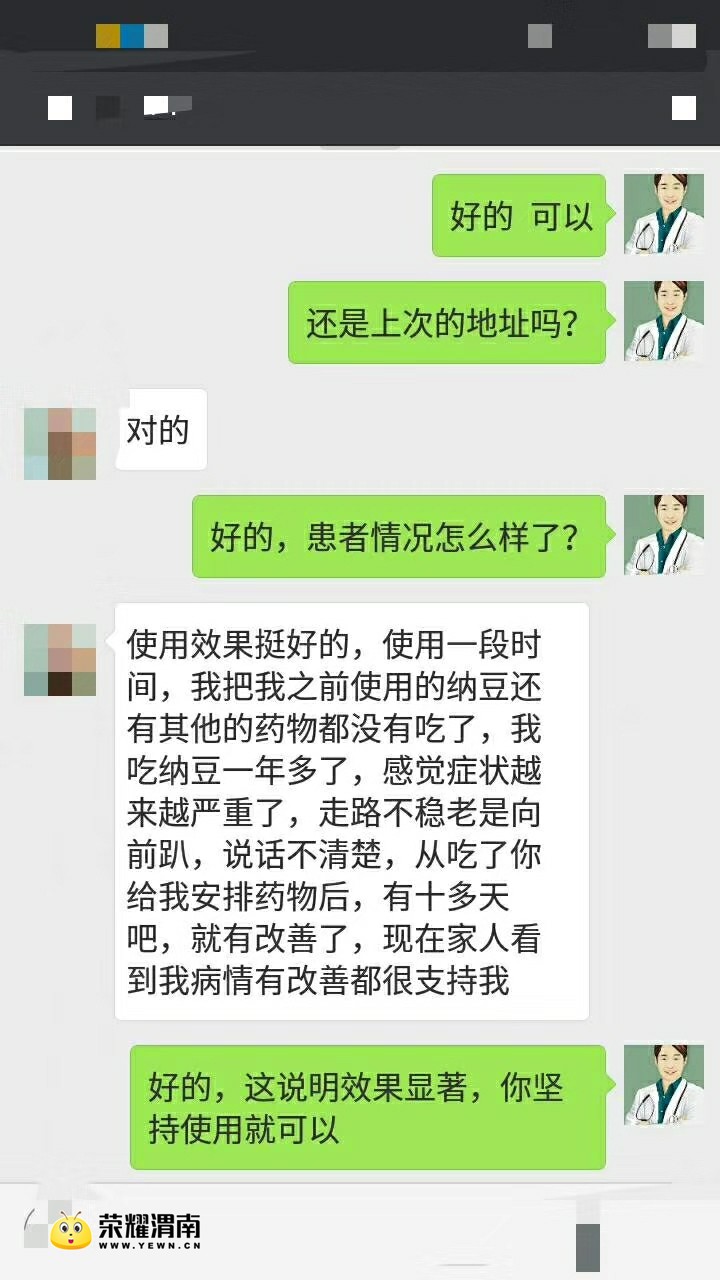Image resolution: width=720 pixels, height=1280 pixels.
Task: Tap doctor's avatar next to "还是上次的地址吗?"
Action: pos(663,321)
